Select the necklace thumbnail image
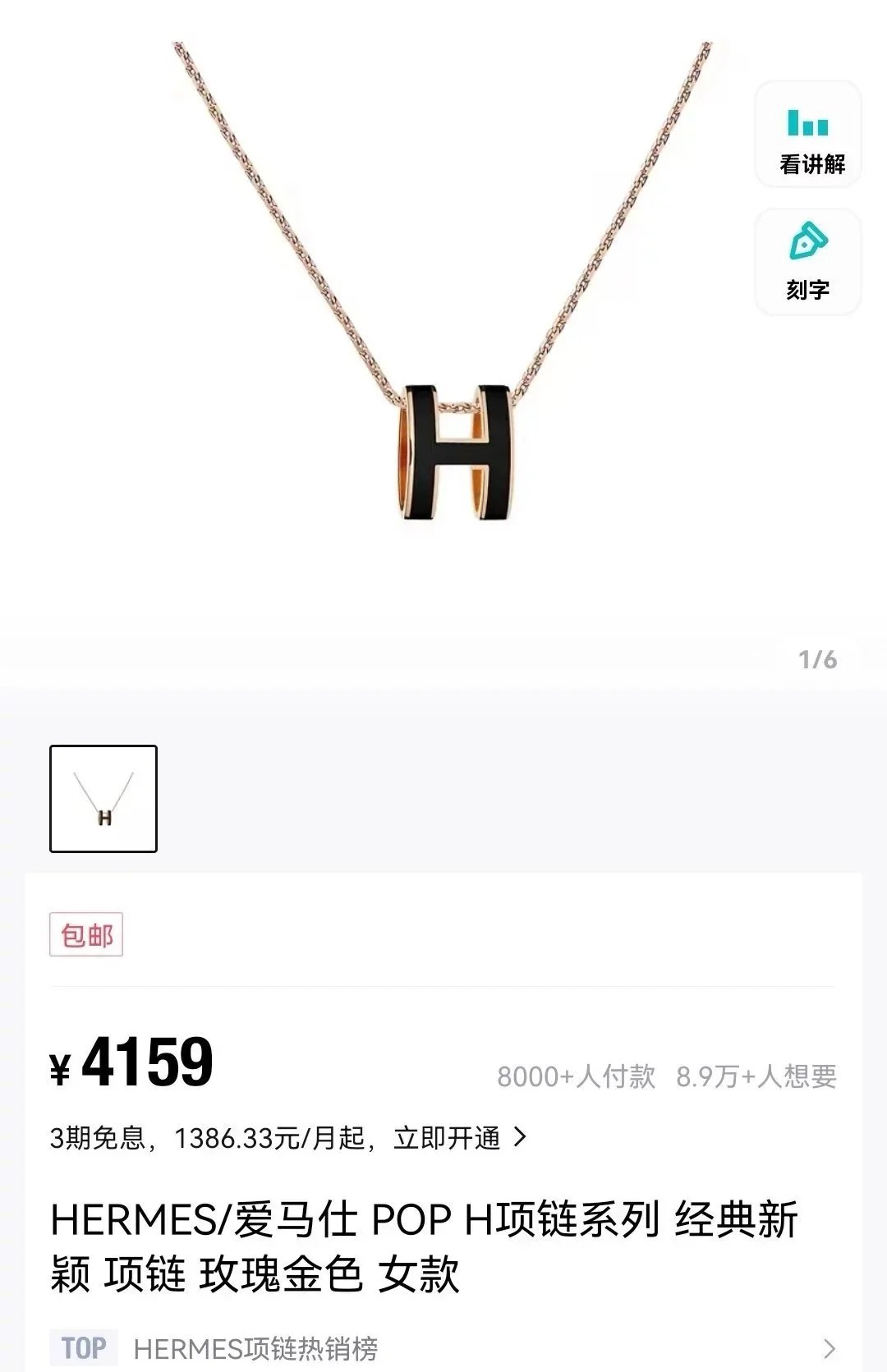Image resolution: width=887 pixels, height=1372 pixels. click(103, 799)
